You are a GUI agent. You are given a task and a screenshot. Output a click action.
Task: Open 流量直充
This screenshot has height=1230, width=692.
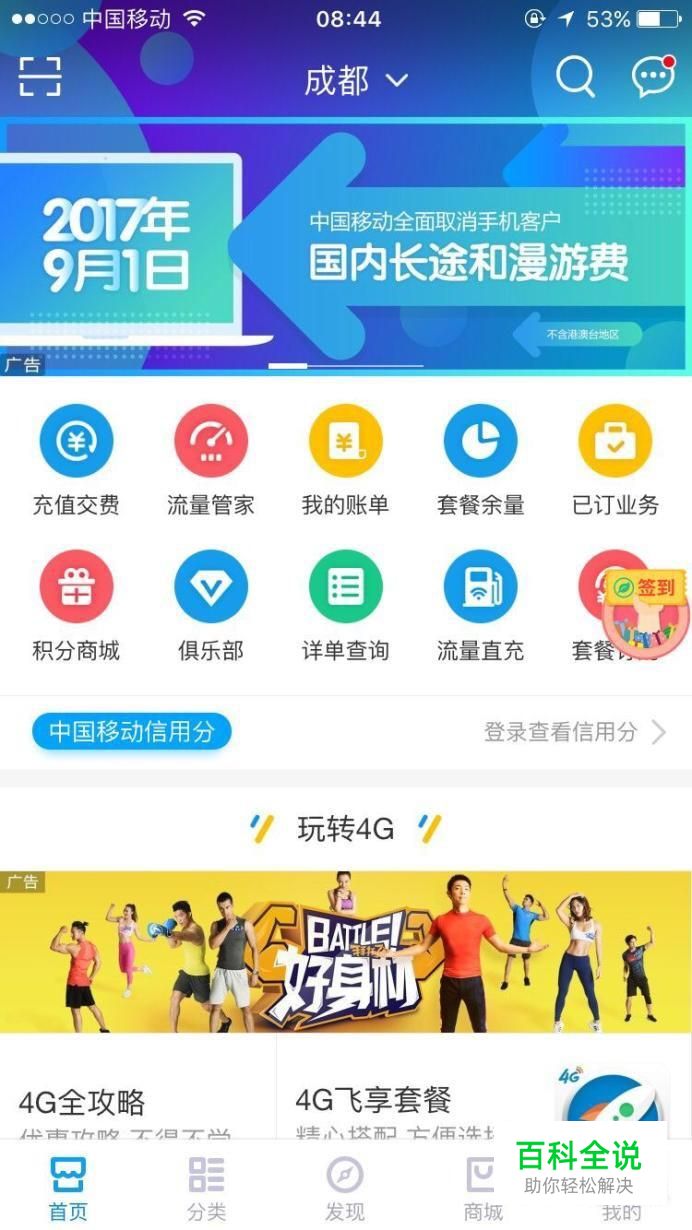pyautogui.click(x=481, y=587)
